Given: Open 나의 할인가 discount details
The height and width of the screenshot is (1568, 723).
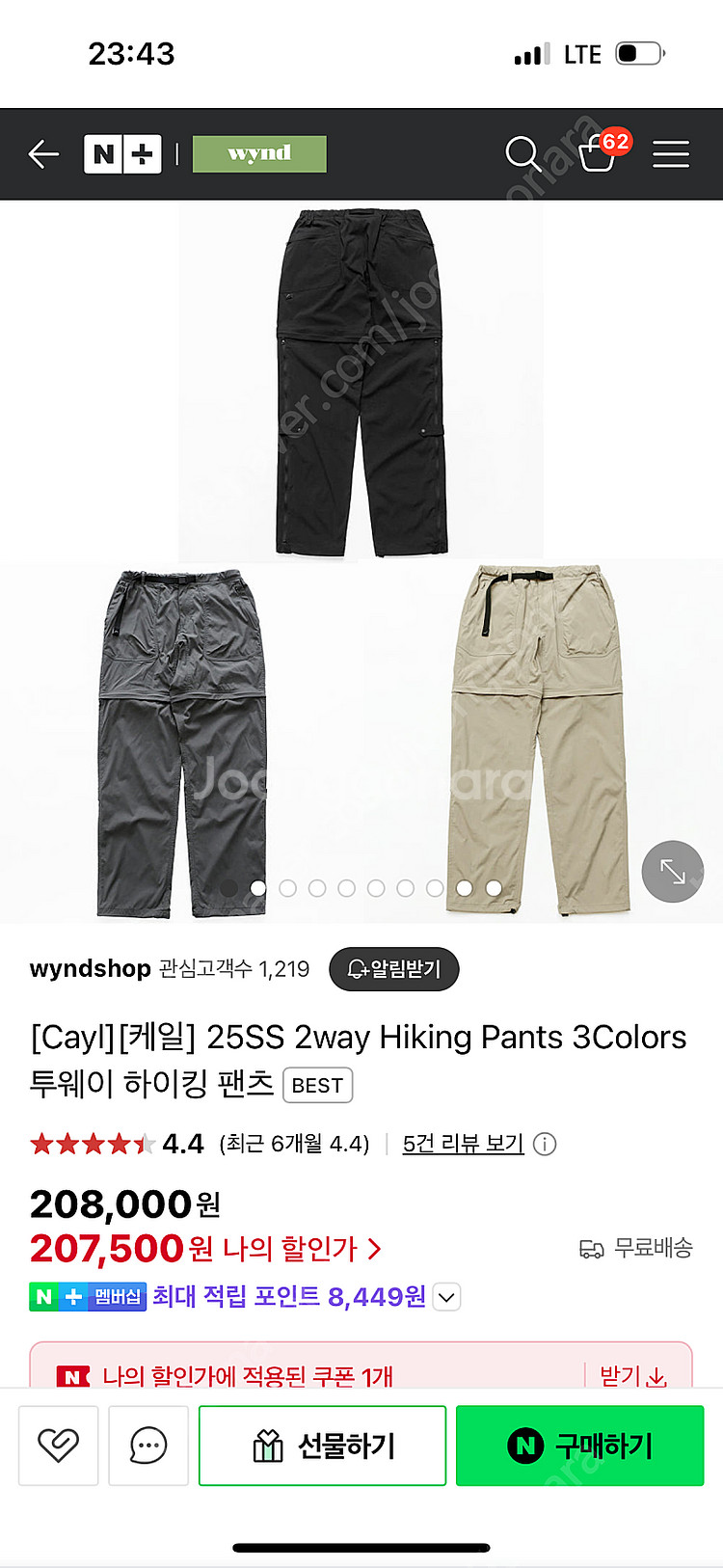Looking at the screenshot, I should 303,1249.
